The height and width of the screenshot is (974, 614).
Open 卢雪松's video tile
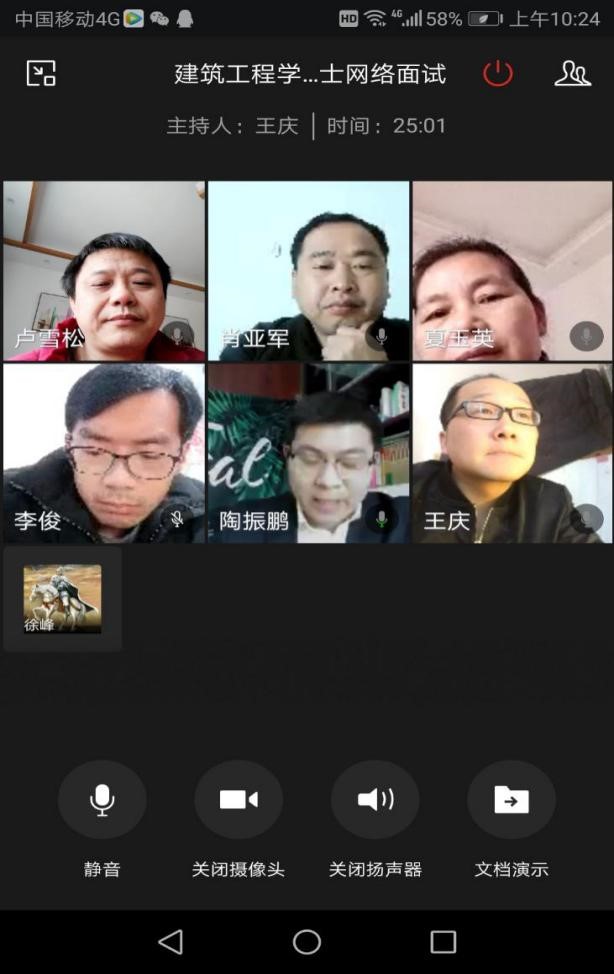(104, 270)
